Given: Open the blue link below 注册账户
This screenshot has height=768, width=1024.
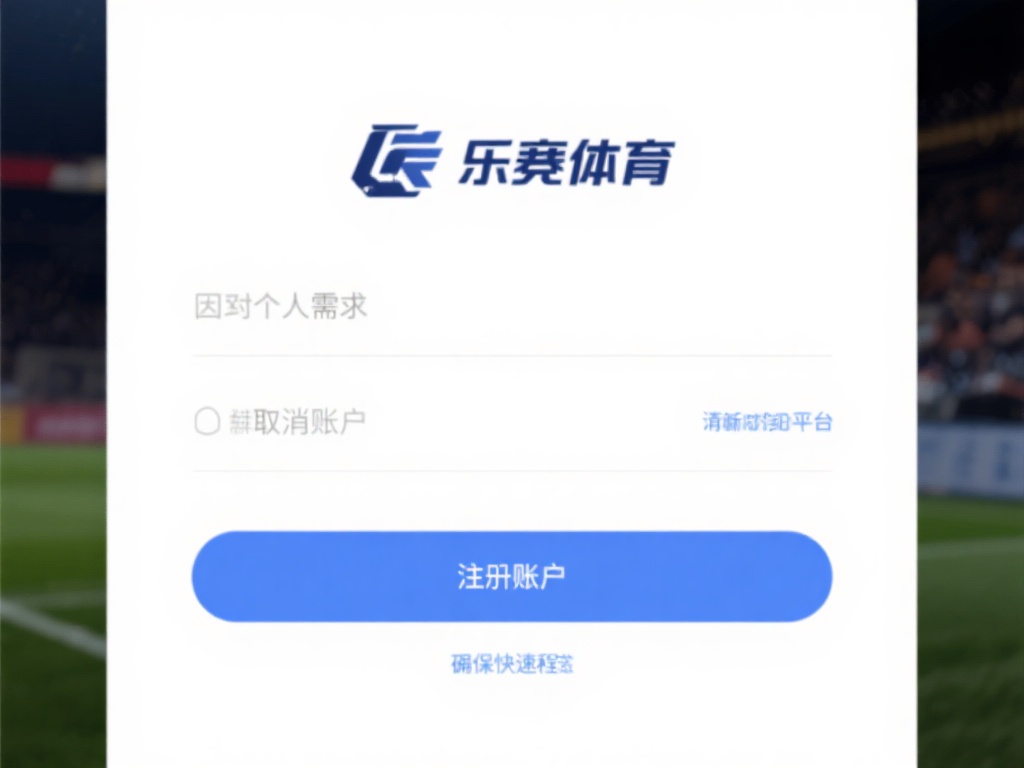Looking at the screenshot, I should [x=512, y=664].
